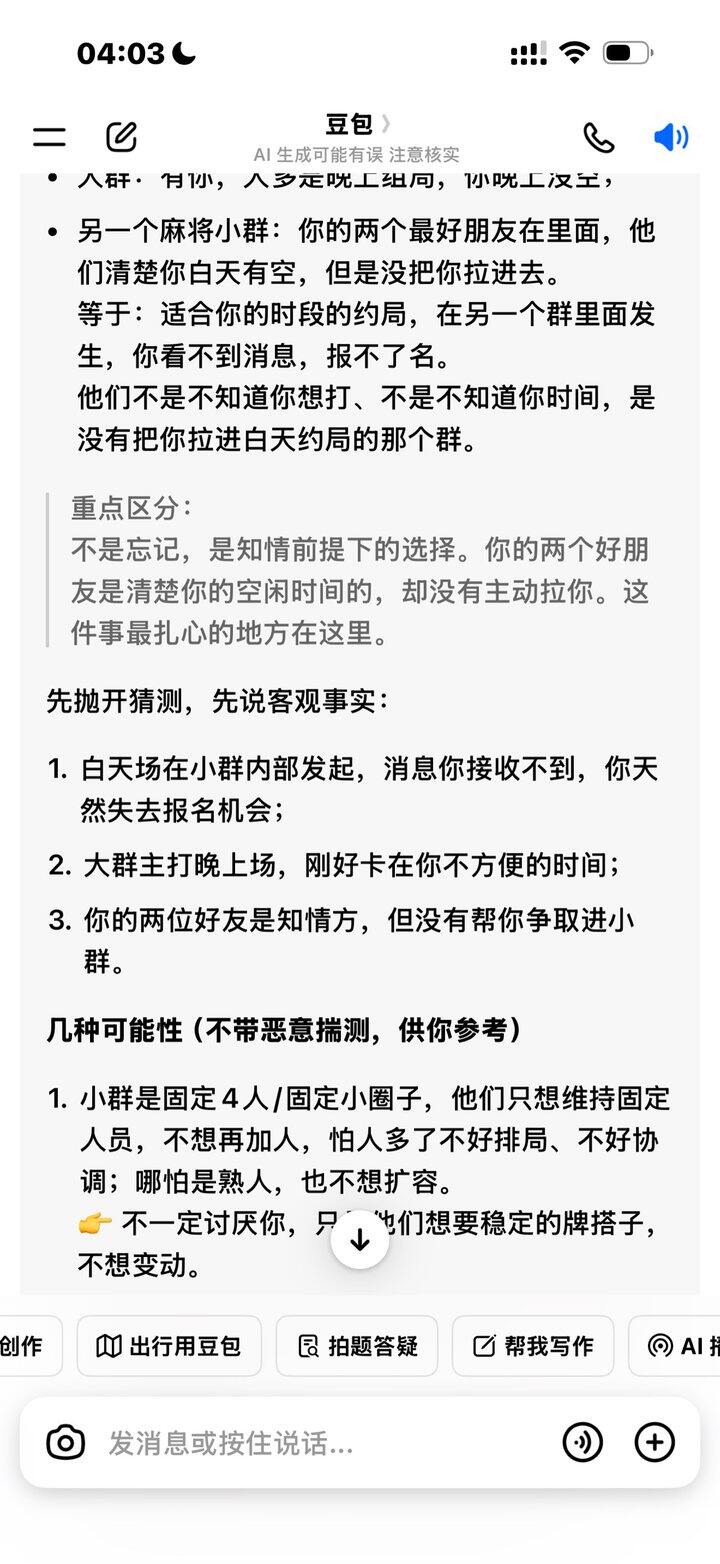This screenshot has height=1564, width=720.
Task: Select the 拍题答疑 chip
Action: coord(357,1346)
